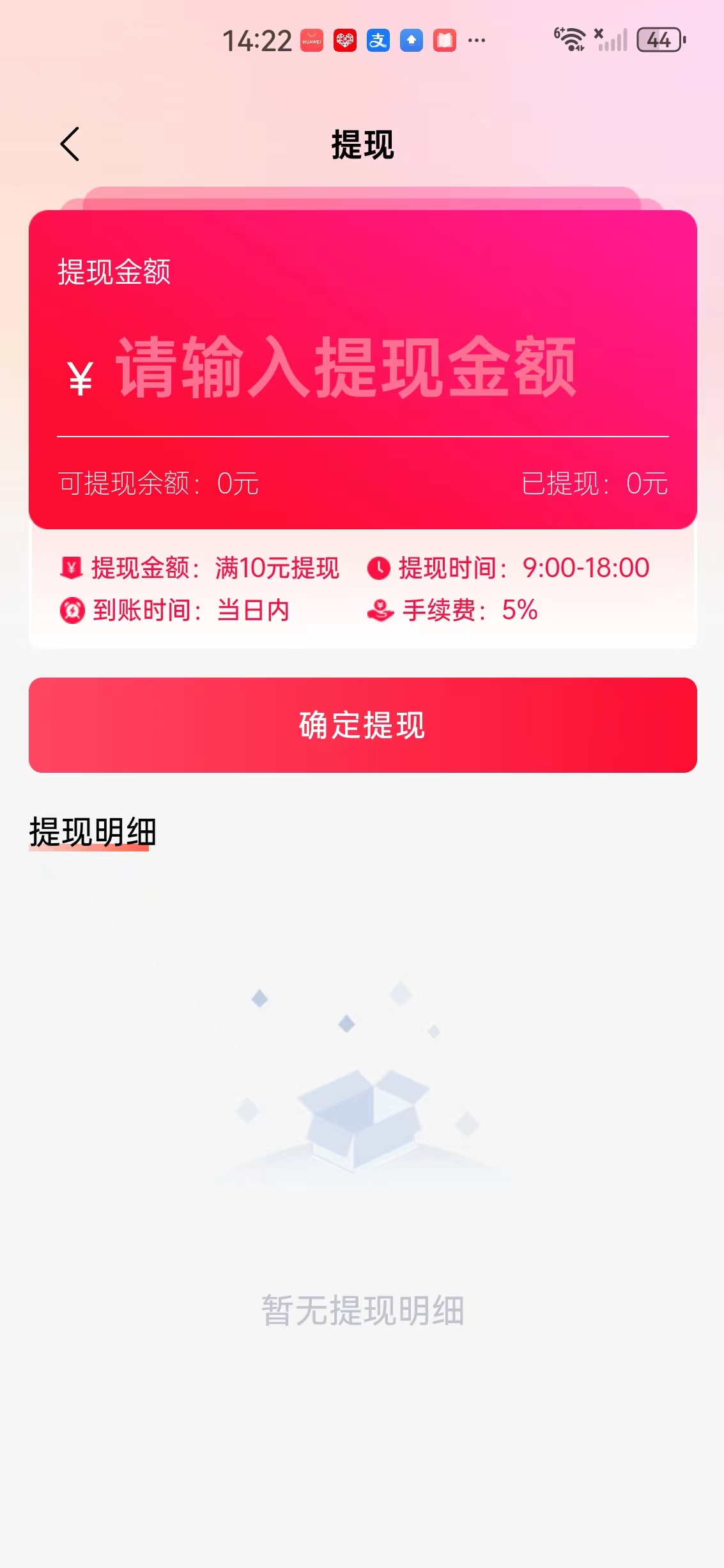Click the clock icon beside 提现时间
Viewport: 724px width, 1568px height.
point(380,568)
